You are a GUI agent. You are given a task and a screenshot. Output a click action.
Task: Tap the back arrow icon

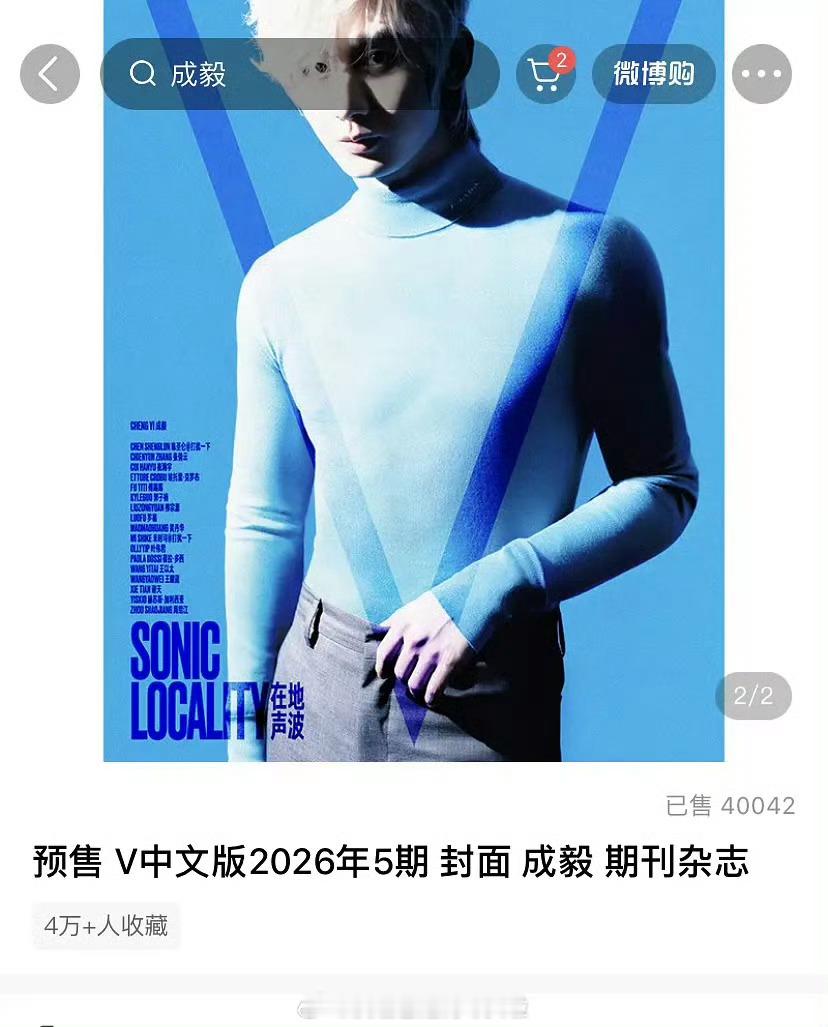click(x=48, y=73)
